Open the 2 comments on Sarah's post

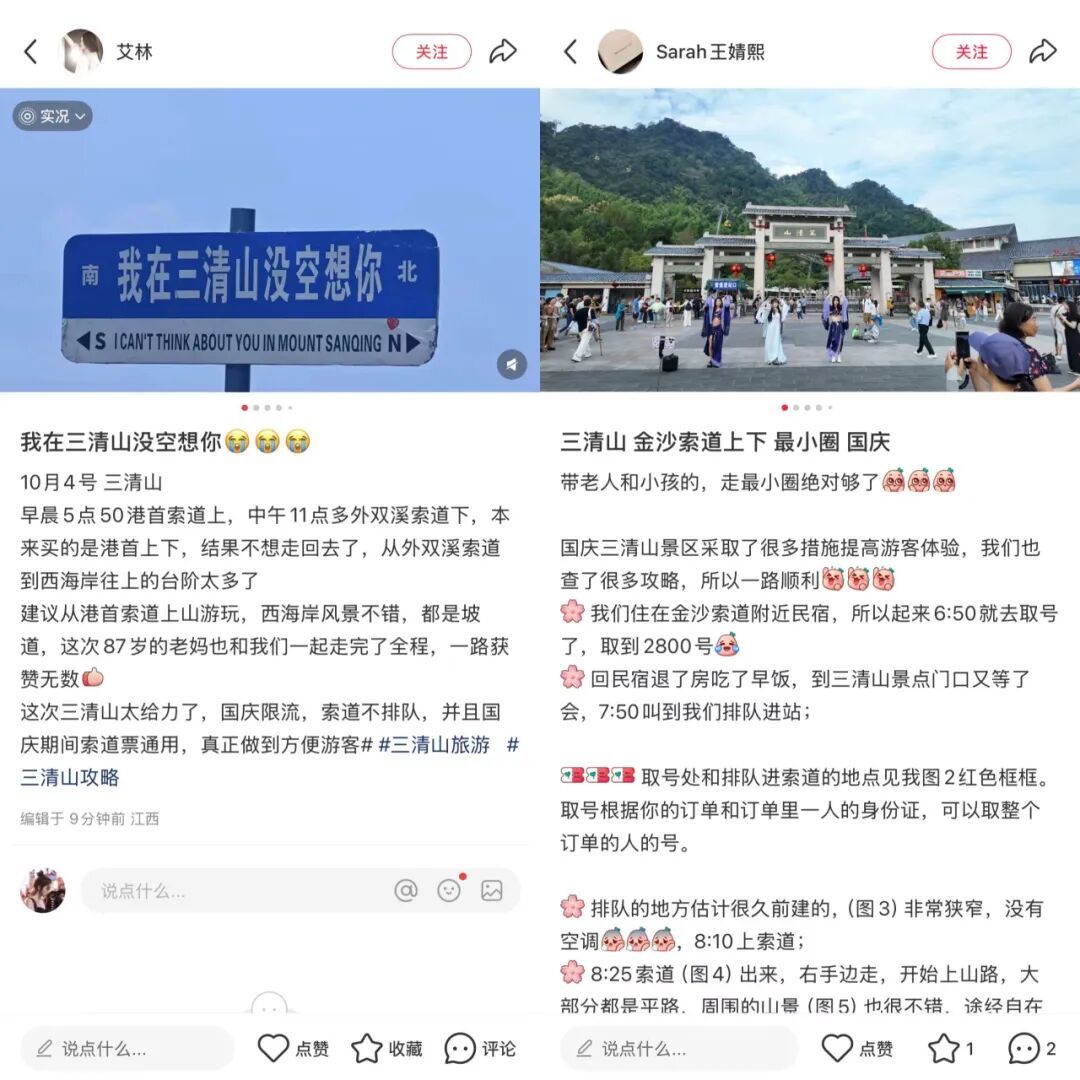click(x=1031, y=1048)
